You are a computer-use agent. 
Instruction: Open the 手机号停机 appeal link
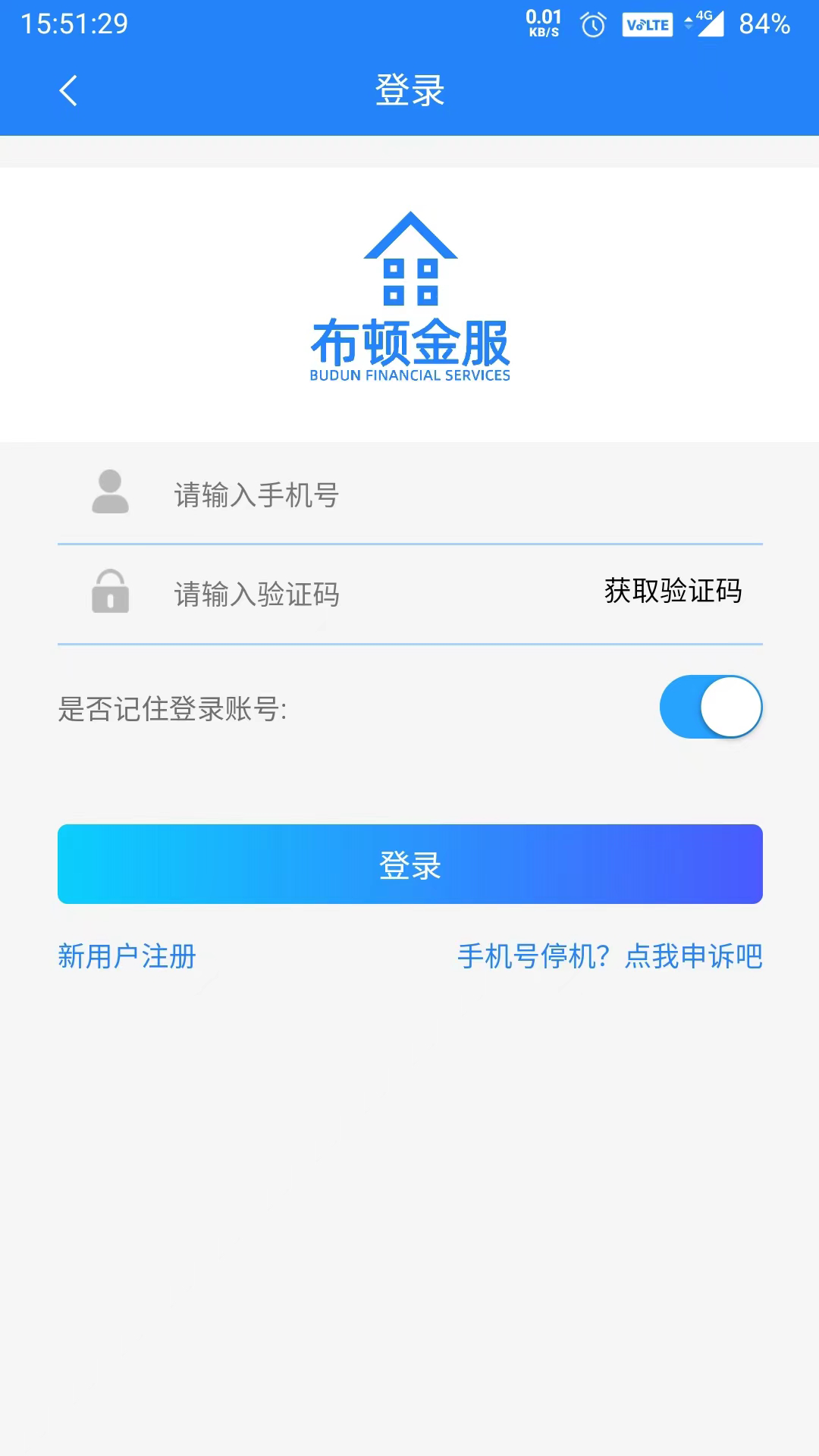610,956
